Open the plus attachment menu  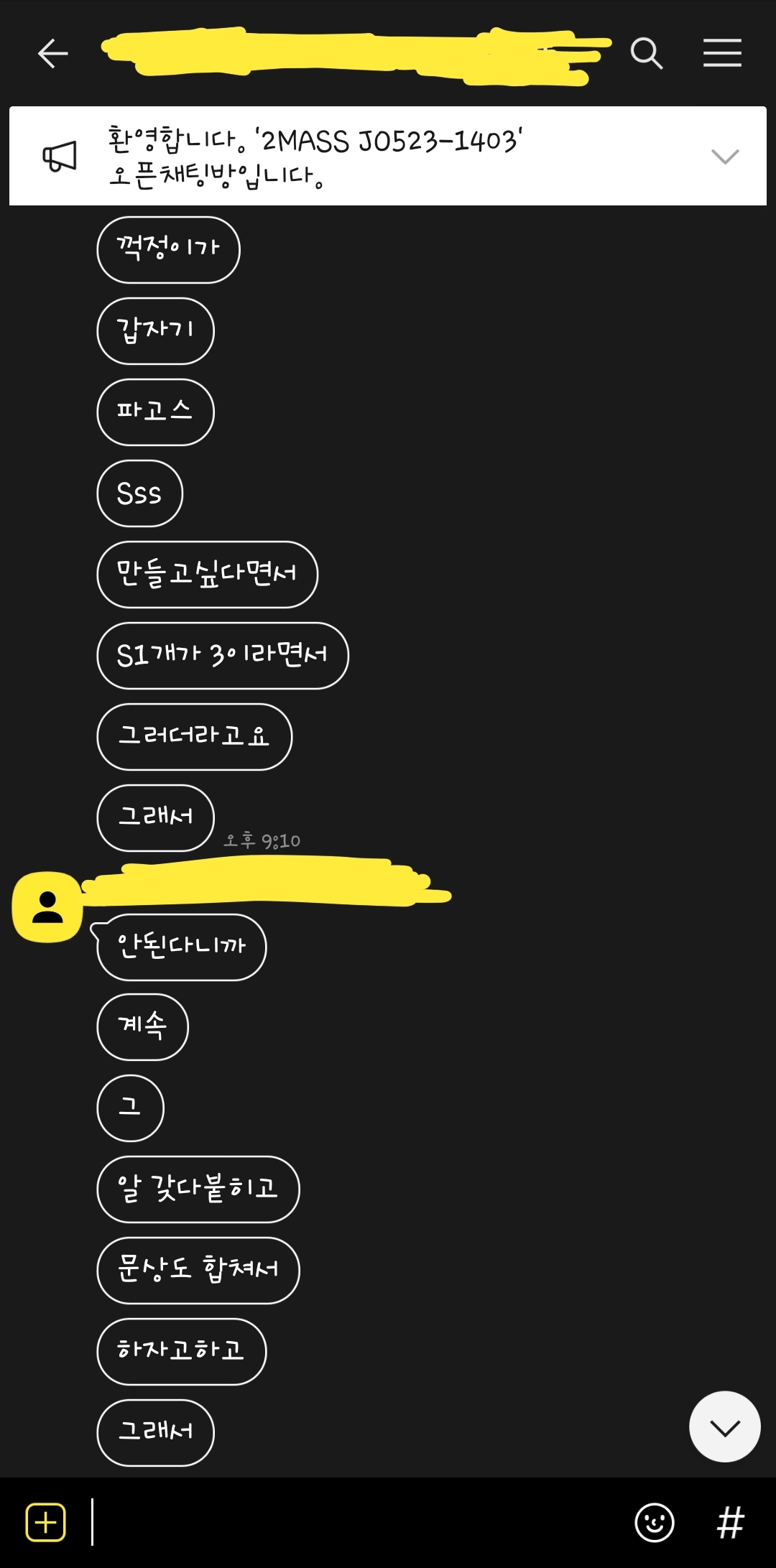[46, 1522]
